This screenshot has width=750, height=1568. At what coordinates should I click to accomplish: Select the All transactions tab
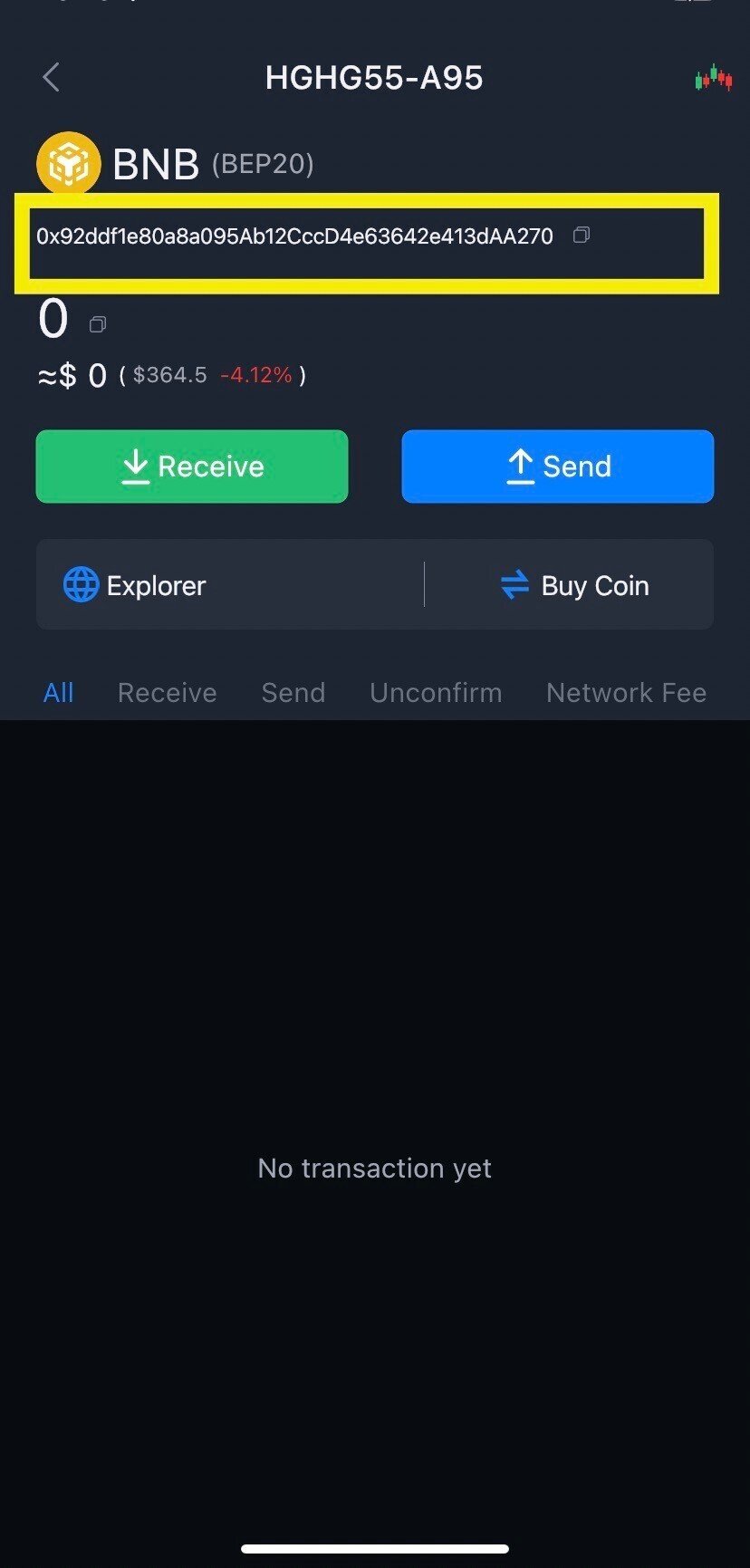pyautogui.click(x=59, y=693)
